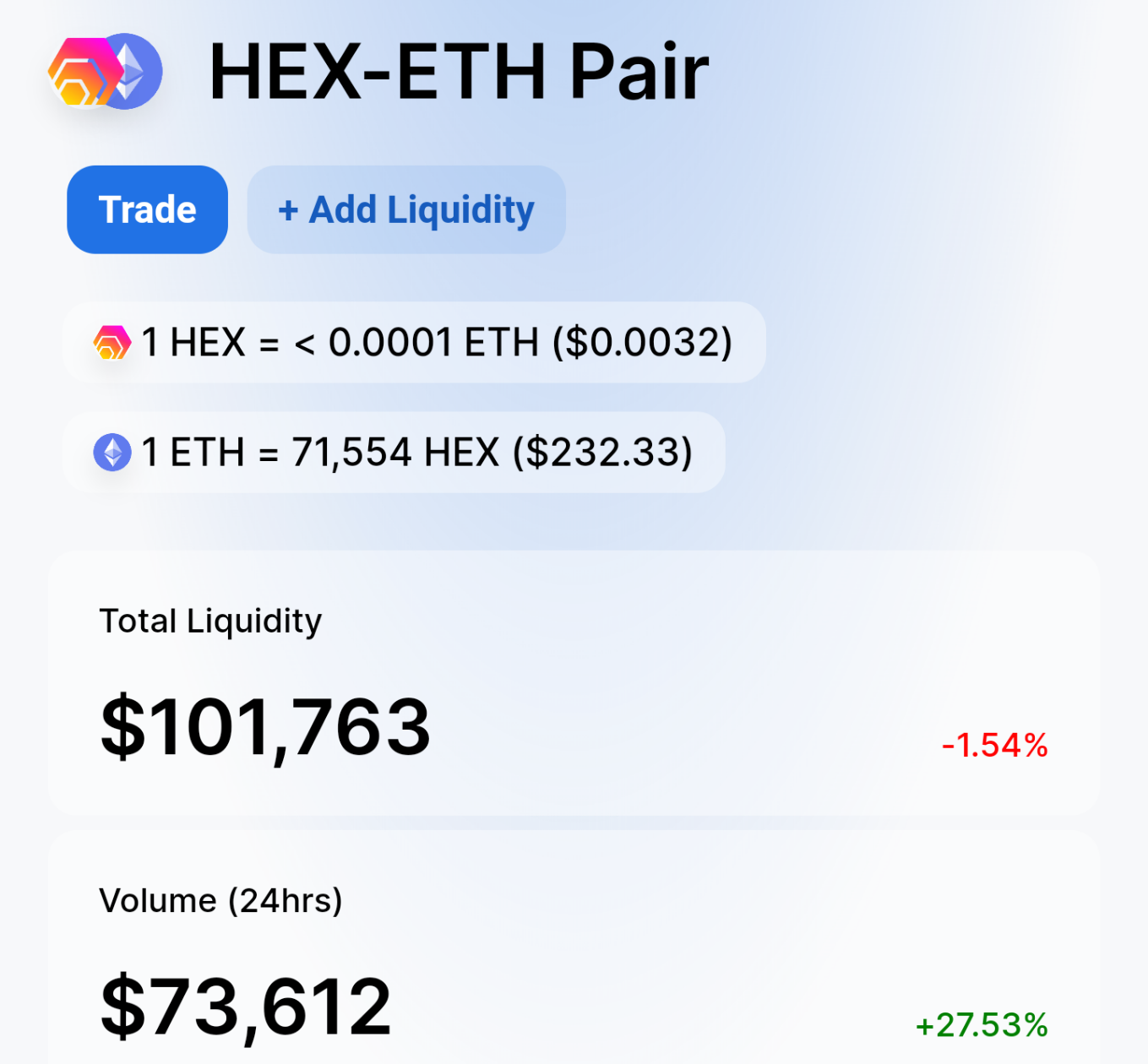Image resolution: width=1148 pixels, height=1064 pixels.
Task: Select the 1 HEX price chip
Action: pyautogui.click(x=414, y=342)
